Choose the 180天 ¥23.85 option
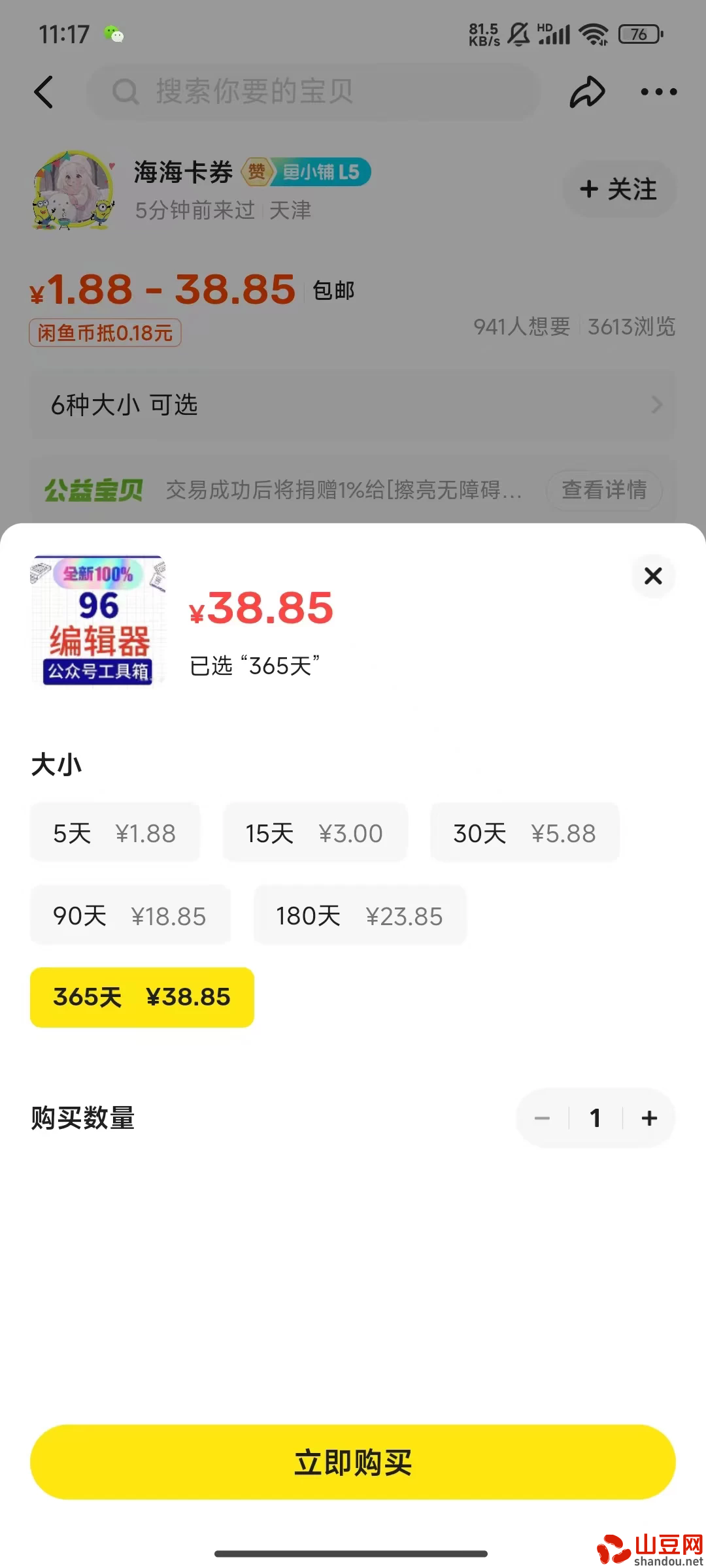Image resolution: width=706 pixels, height=1568 pixels. click(x=360, y=915)
